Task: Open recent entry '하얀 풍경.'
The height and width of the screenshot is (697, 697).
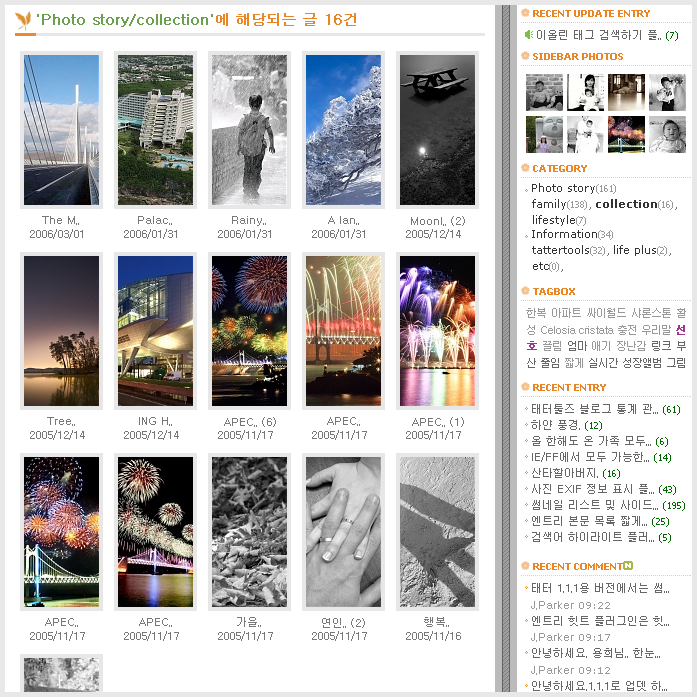Action: point(555,426)
